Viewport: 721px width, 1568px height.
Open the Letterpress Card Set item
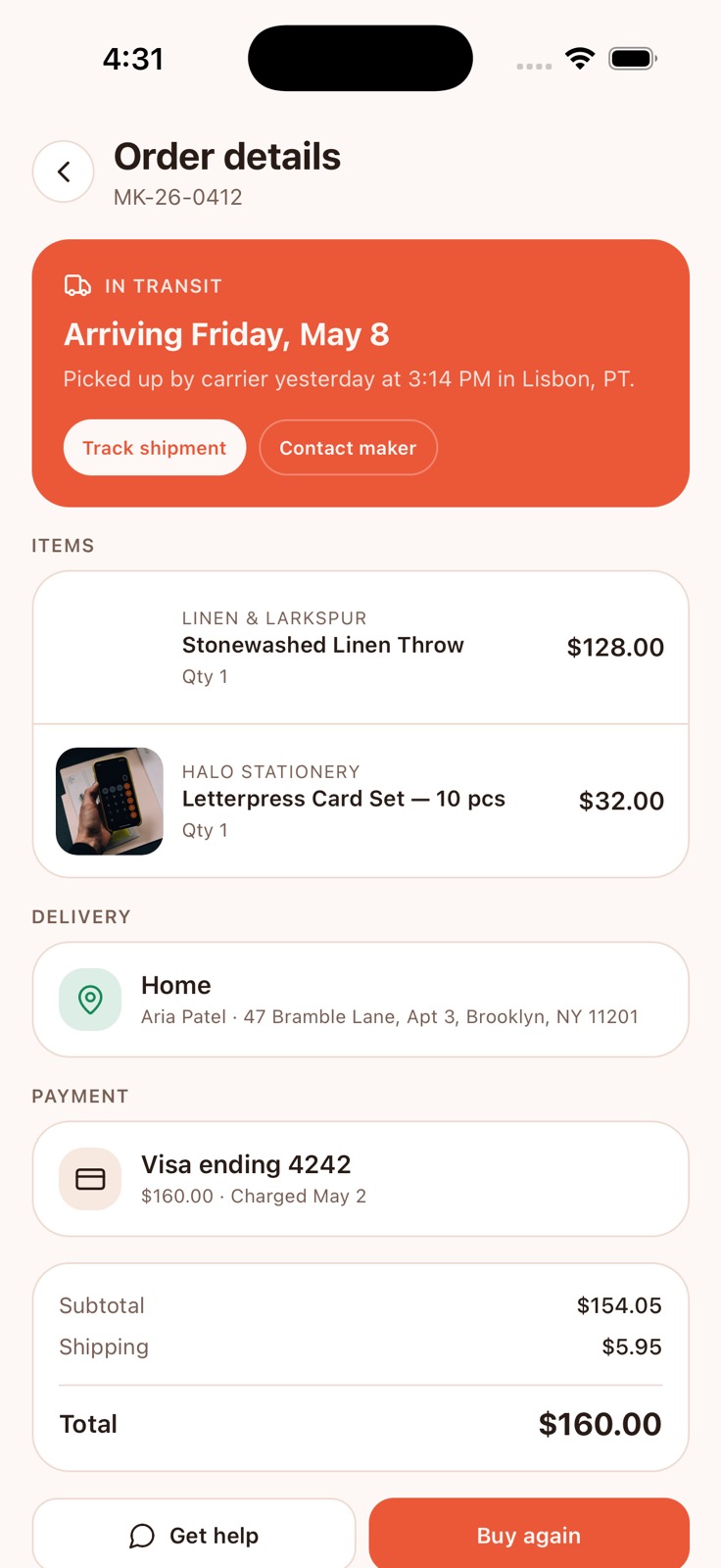[360, 802]
